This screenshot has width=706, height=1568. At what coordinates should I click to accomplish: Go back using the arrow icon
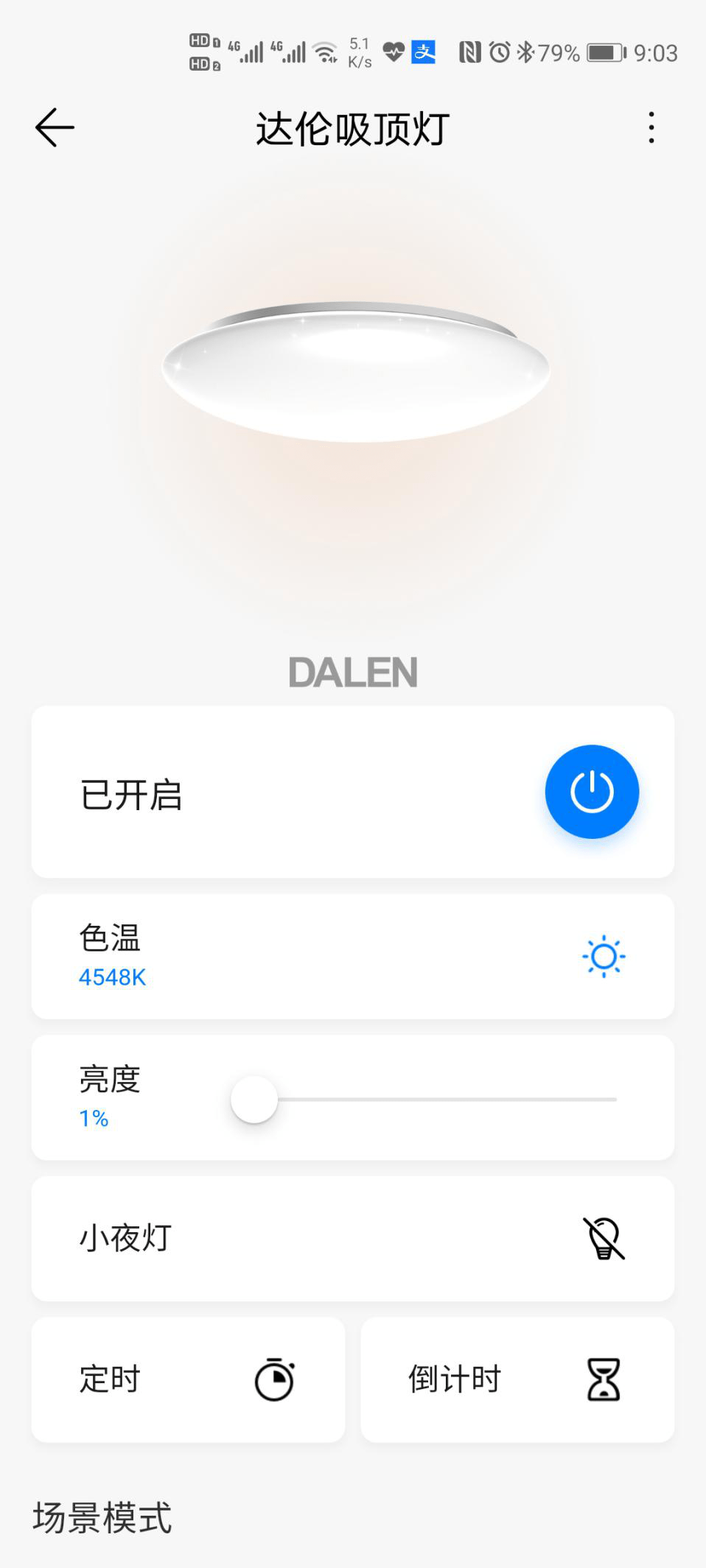tap(55, 127)
